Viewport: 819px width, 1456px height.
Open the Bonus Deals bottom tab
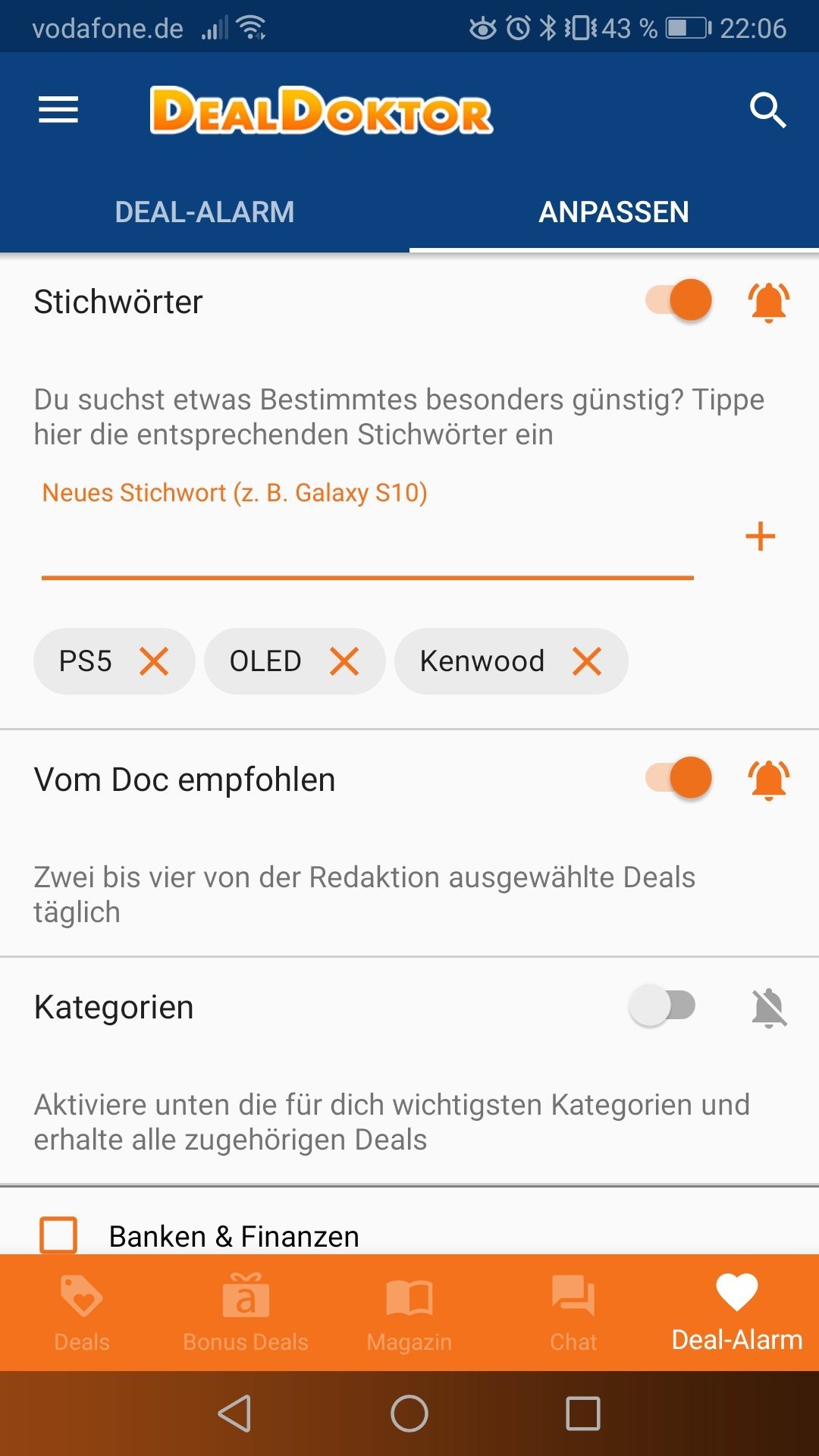pyautogui.click(x=246, y=1313)
